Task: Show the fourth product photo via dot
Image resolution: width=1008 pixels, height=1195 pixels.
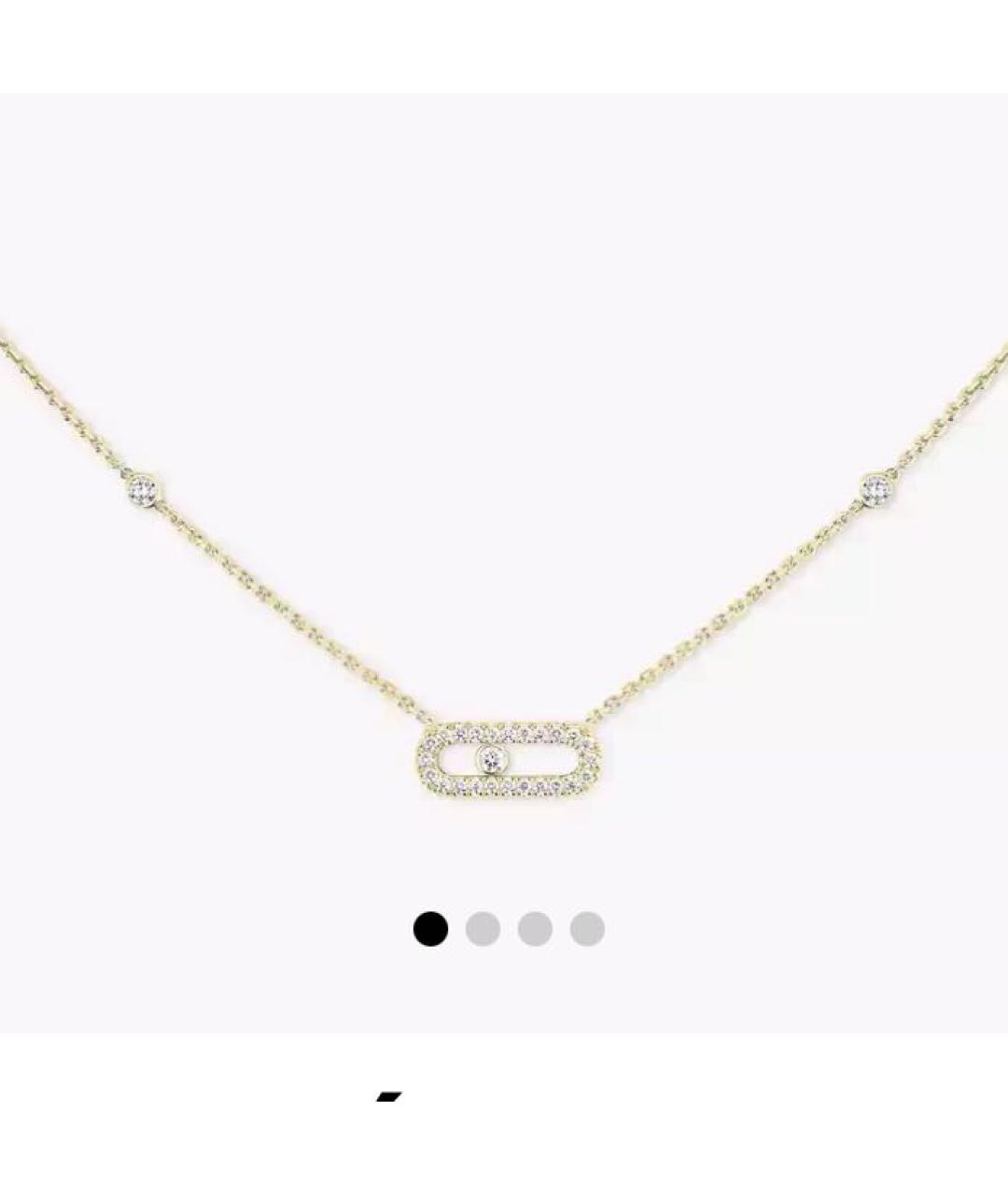Action: pyautogui.click(x=587, y=929)
